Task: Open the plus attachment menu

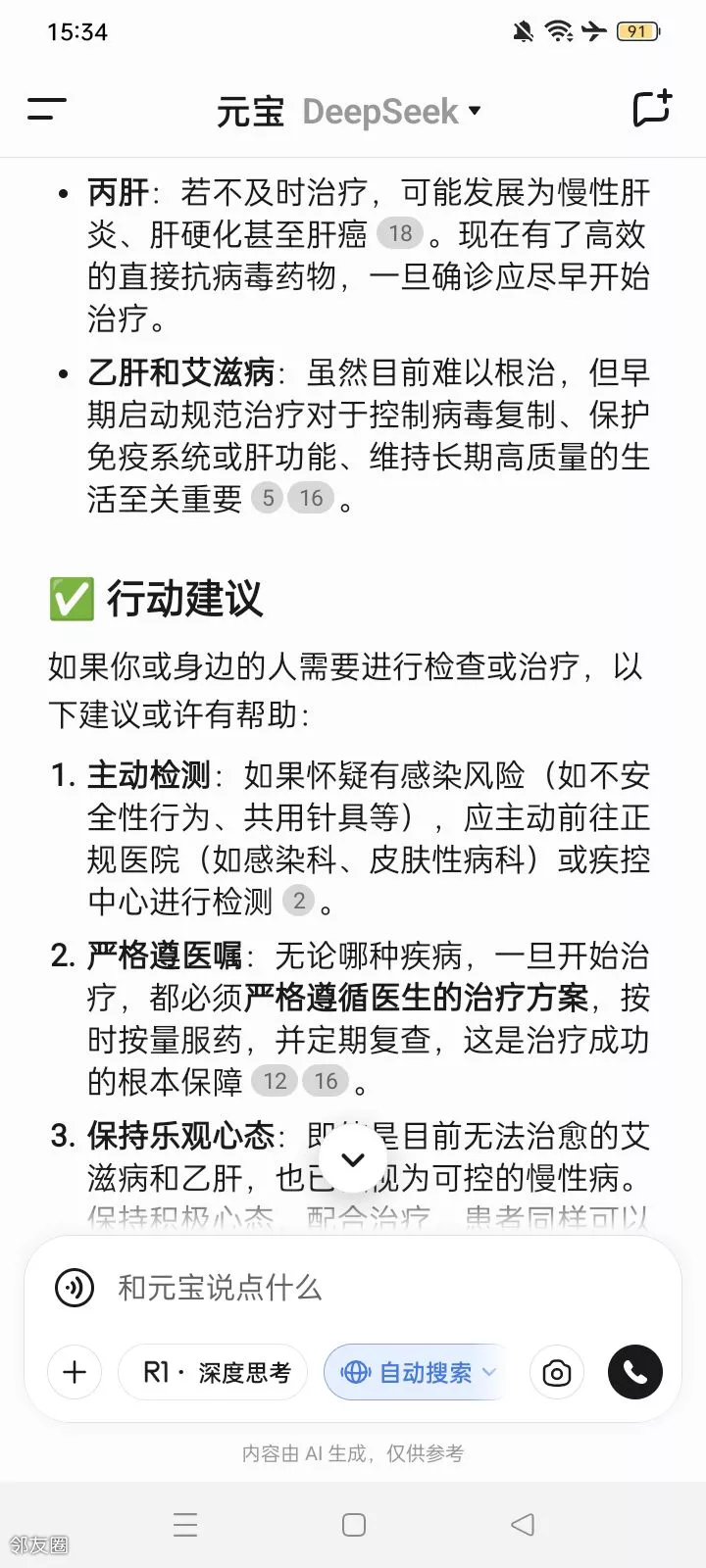Action: coord(75,1372)
